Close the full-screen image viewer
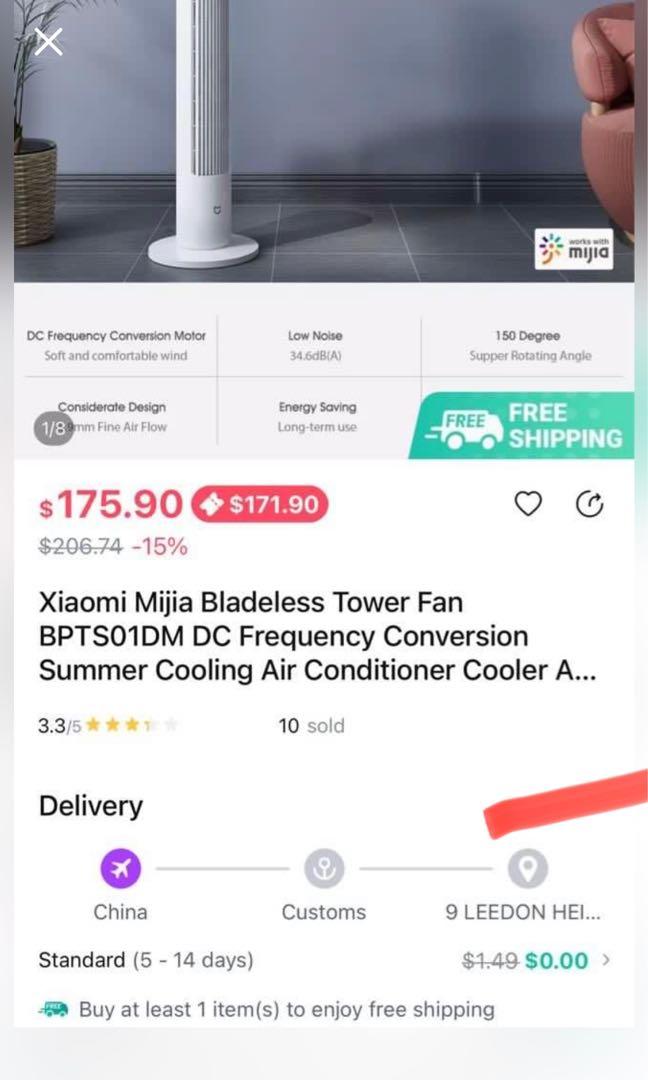The height and width of the screenshot is (1080, 648). click(x=48, y=42)
